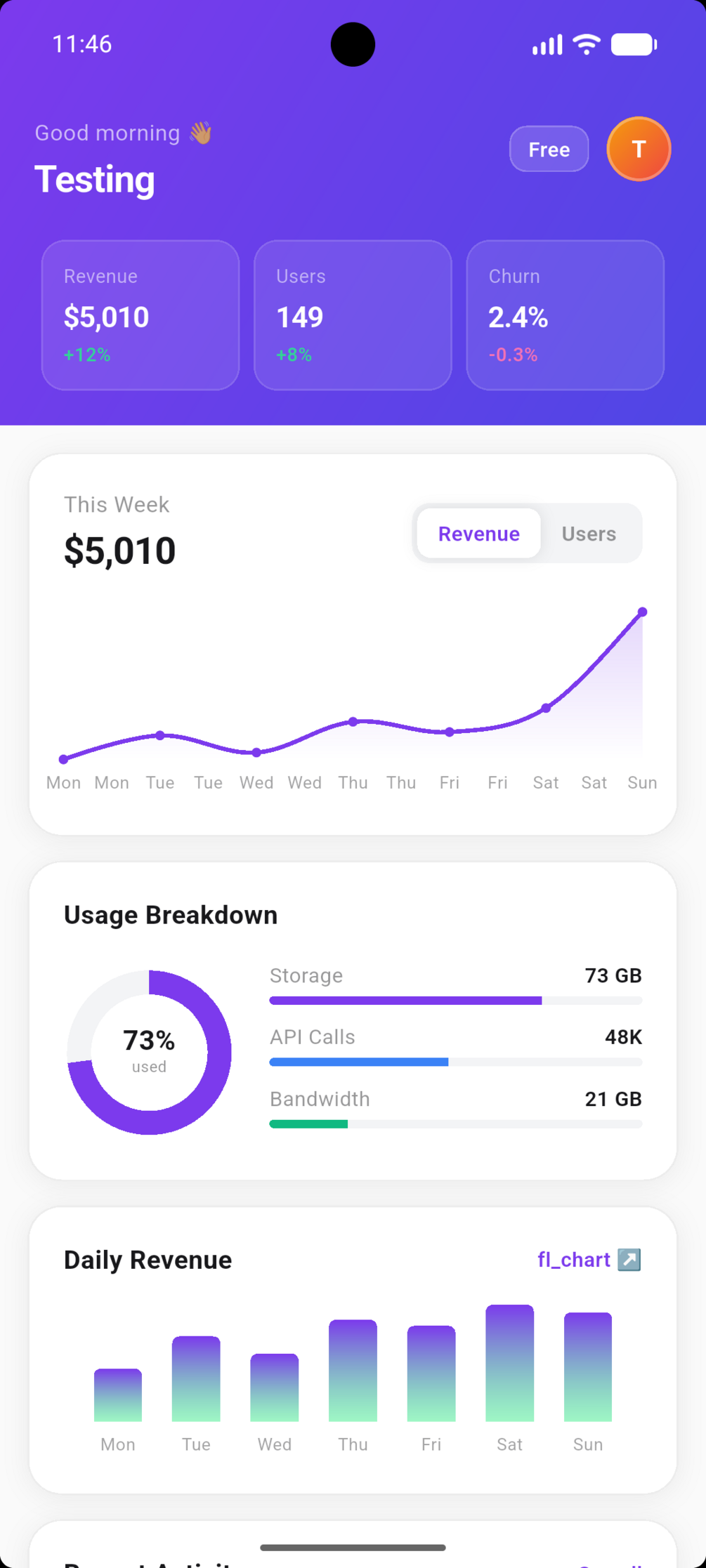Open the Users stat card showing 149
Viewport: 706px width, 1568px height.
click(353, 315)
